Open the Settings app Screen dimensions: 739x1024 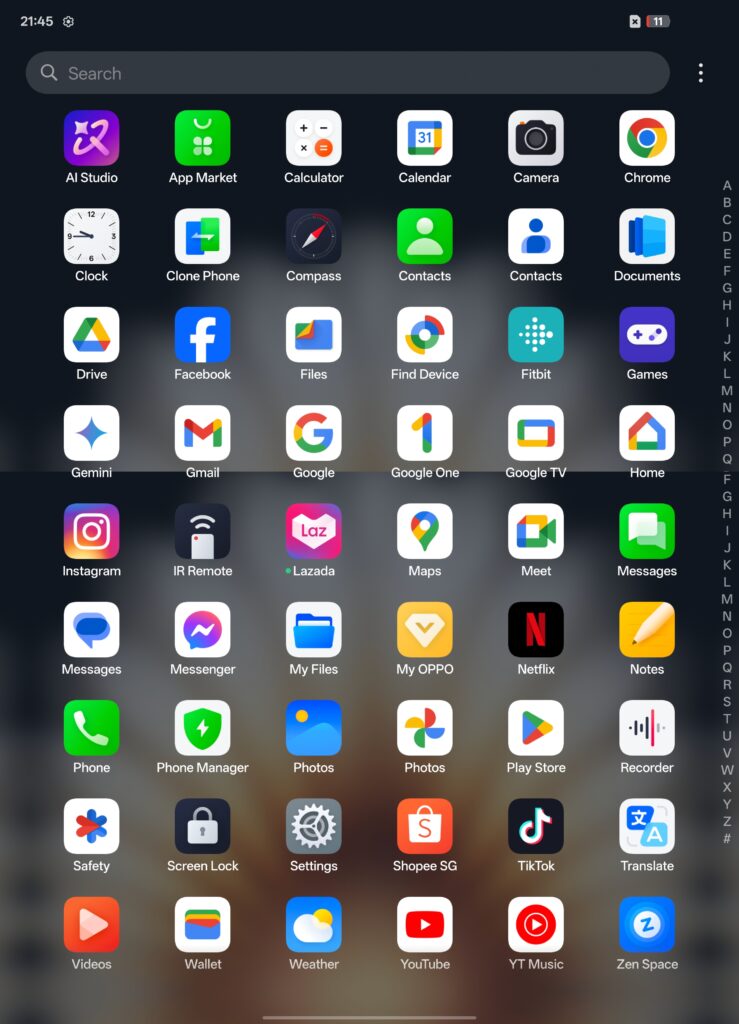tap(313, 826)
